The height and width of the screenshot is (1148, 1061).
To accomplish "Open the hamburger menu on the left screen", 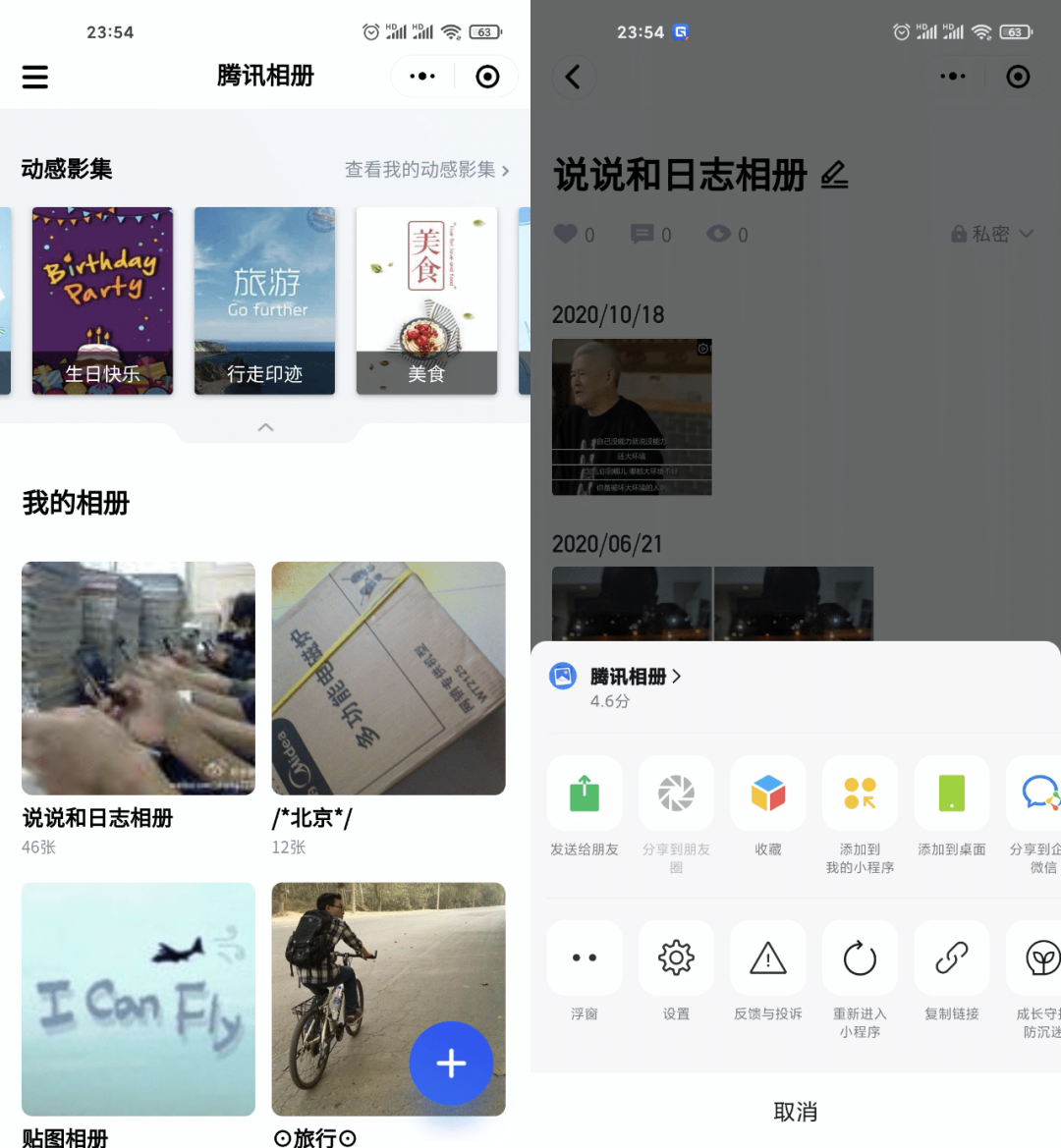I will coord(35,77).
